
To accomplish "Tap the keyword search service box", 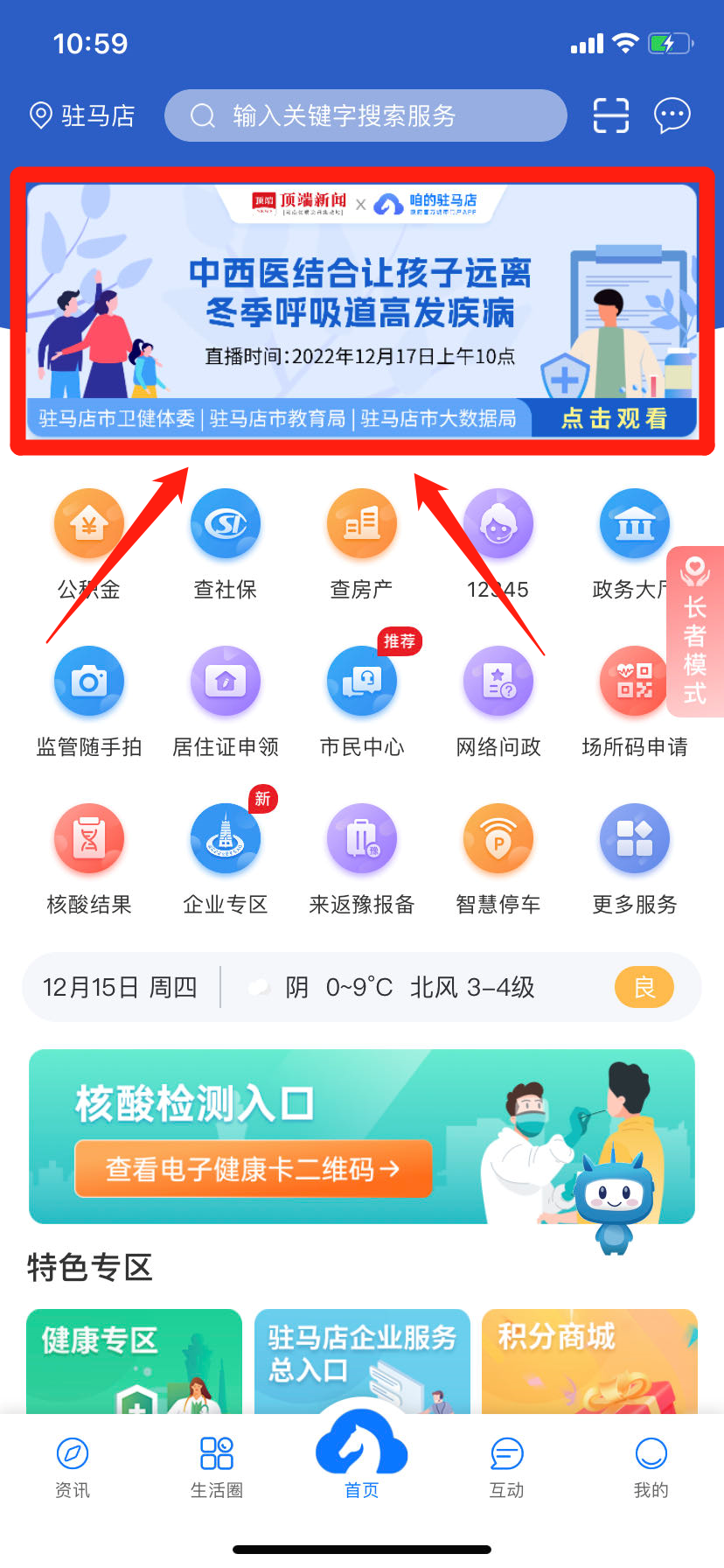I will [x=365, y=115].
